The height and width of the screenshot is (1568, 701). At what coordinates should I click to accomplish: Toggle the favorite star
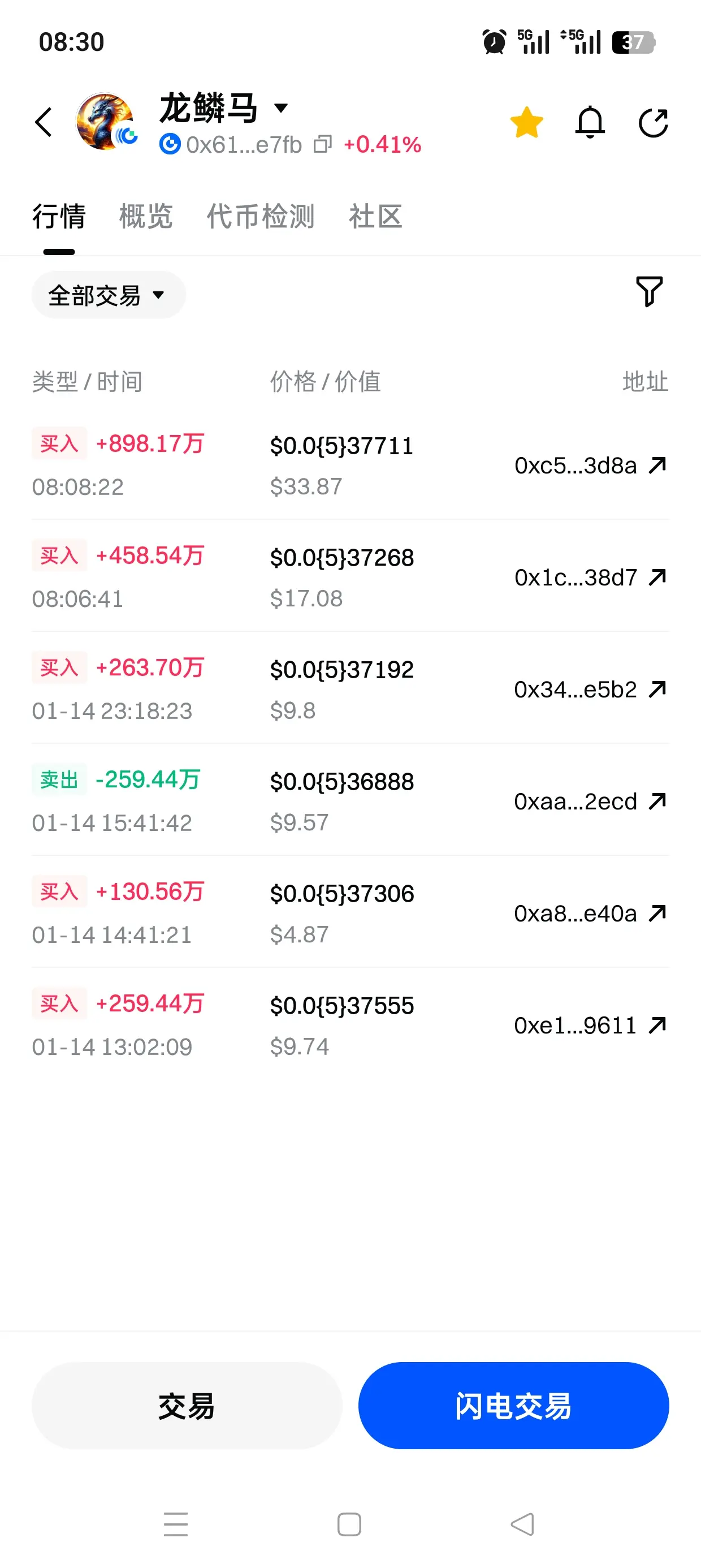click(526, 122)
